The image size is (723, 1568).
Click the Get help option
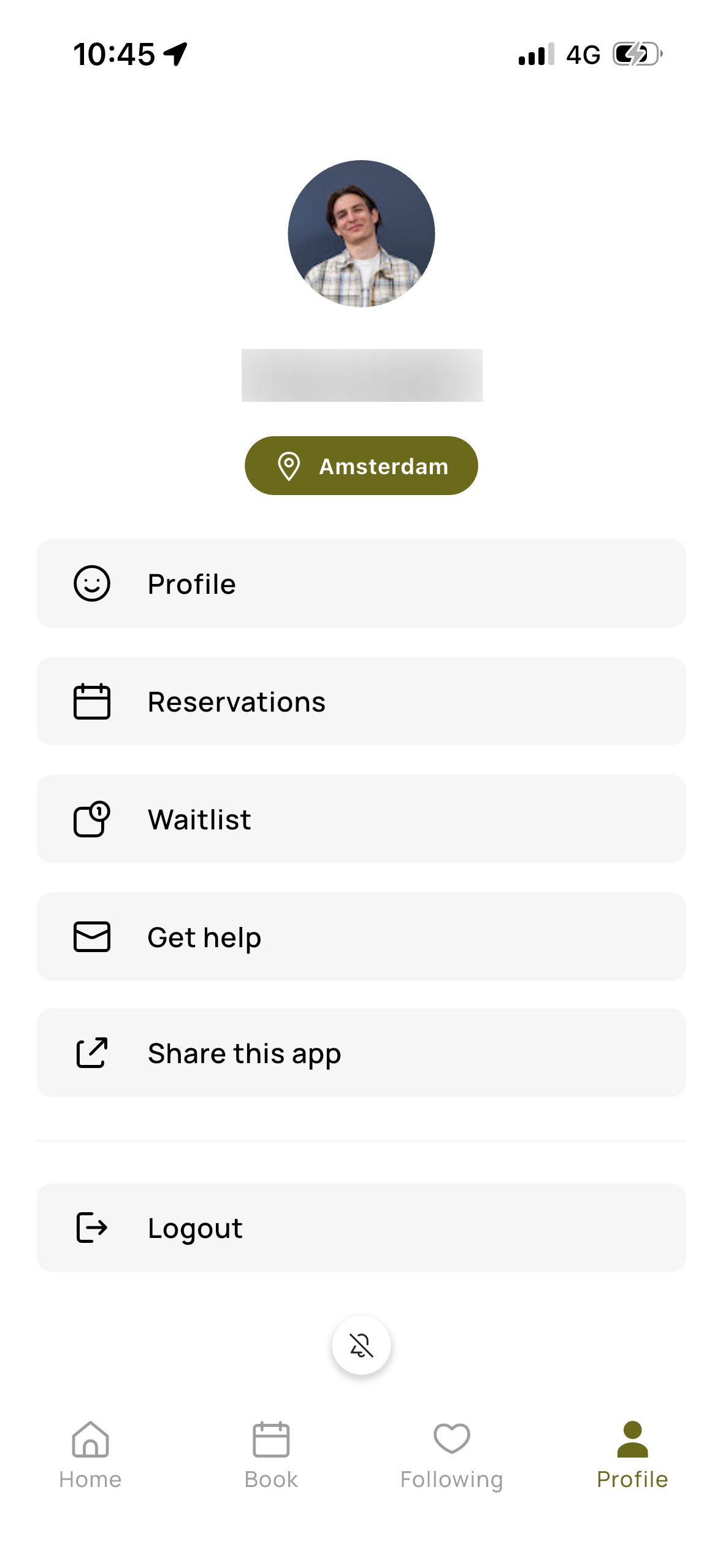pos(361,937)
